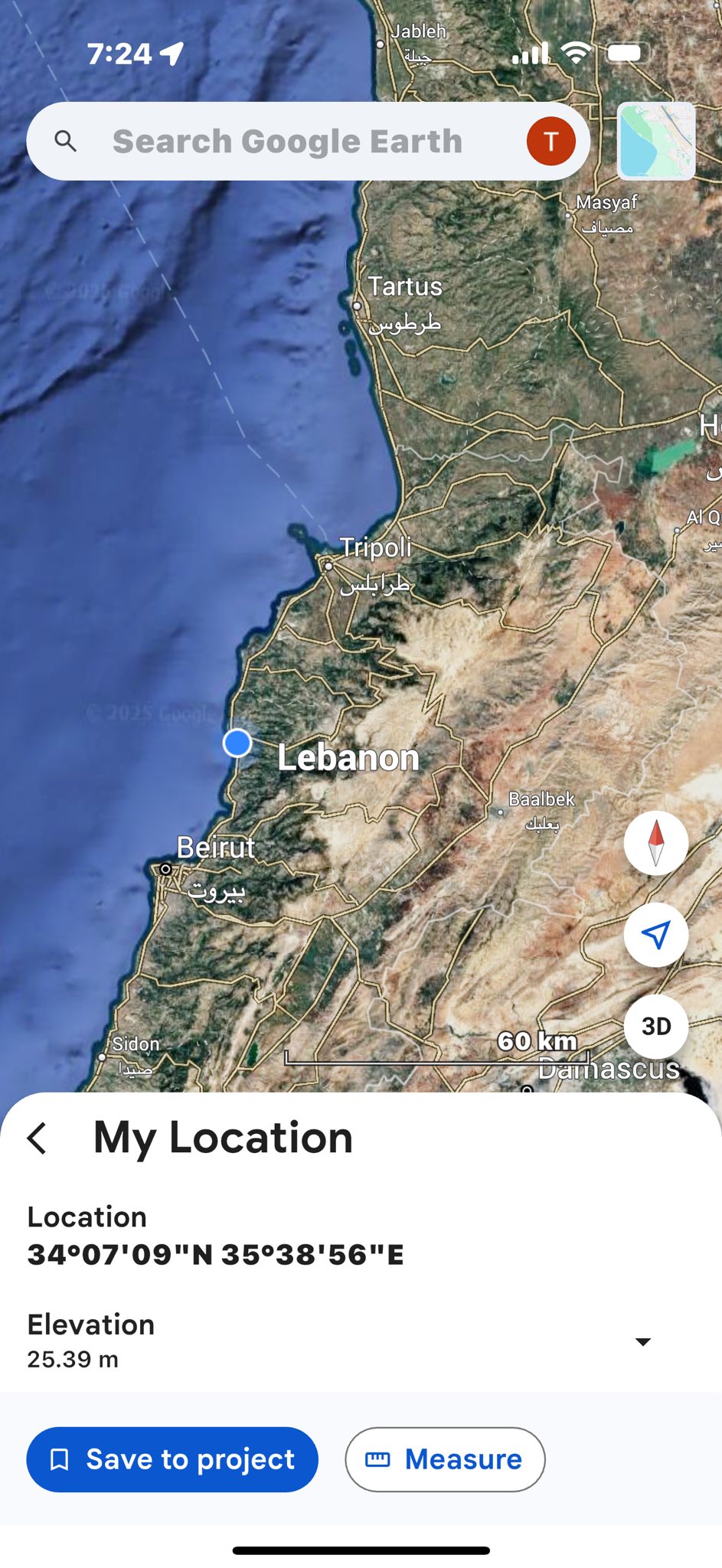Save location to project

pos(172,1459)
